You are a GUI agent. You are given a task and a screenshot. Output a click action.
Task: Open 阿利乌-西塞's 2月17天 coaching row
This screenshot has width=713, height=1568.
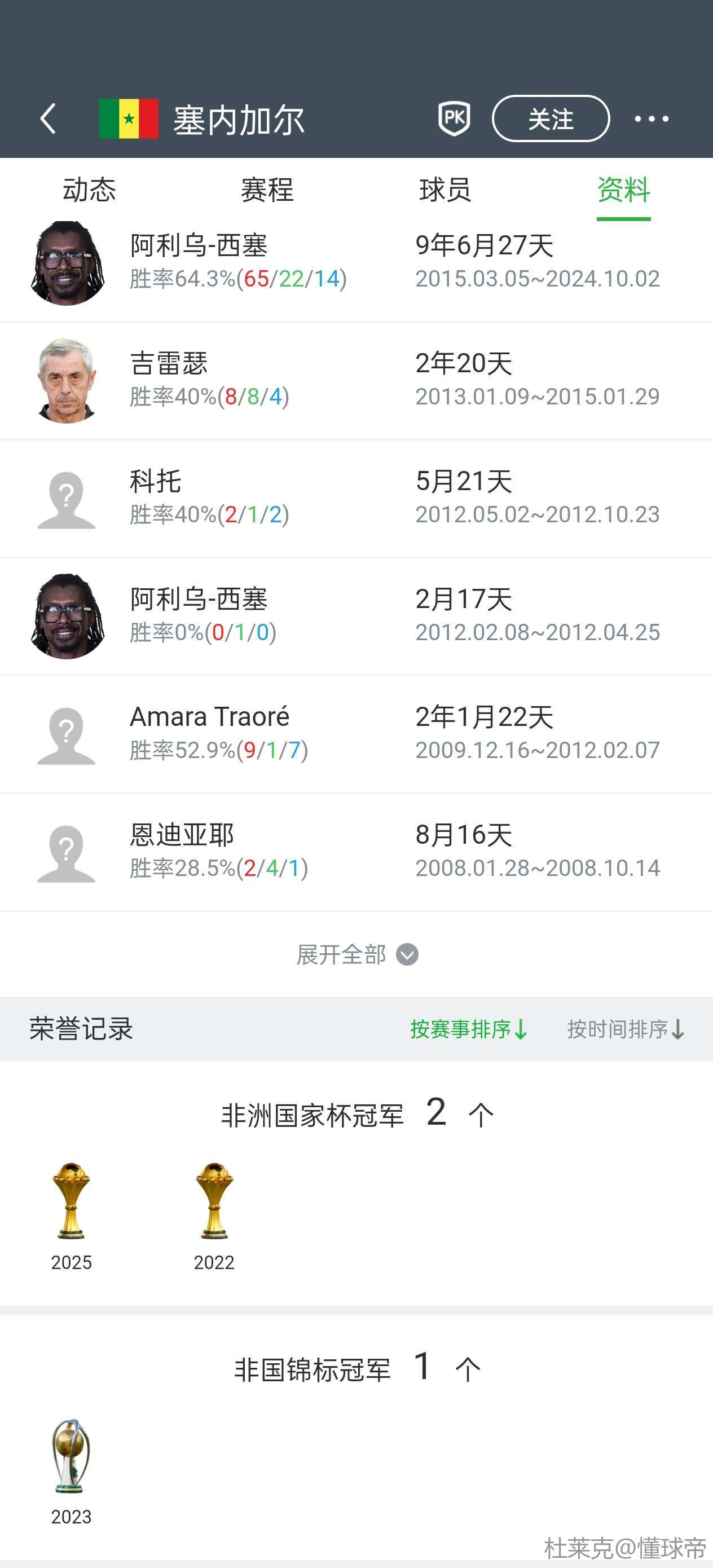[x=356, y=616]
